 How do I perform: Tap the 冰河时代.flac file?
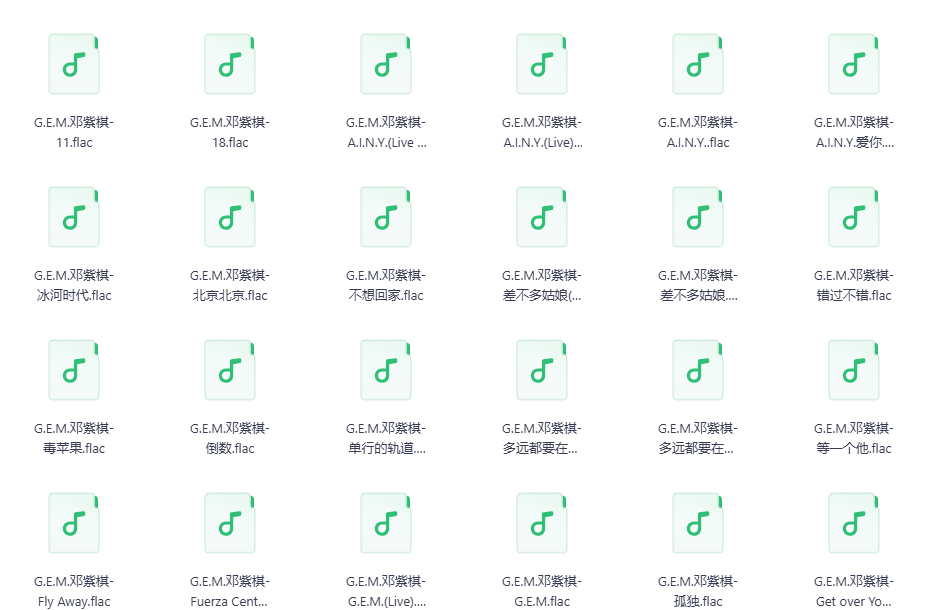(x=74, y=217)
